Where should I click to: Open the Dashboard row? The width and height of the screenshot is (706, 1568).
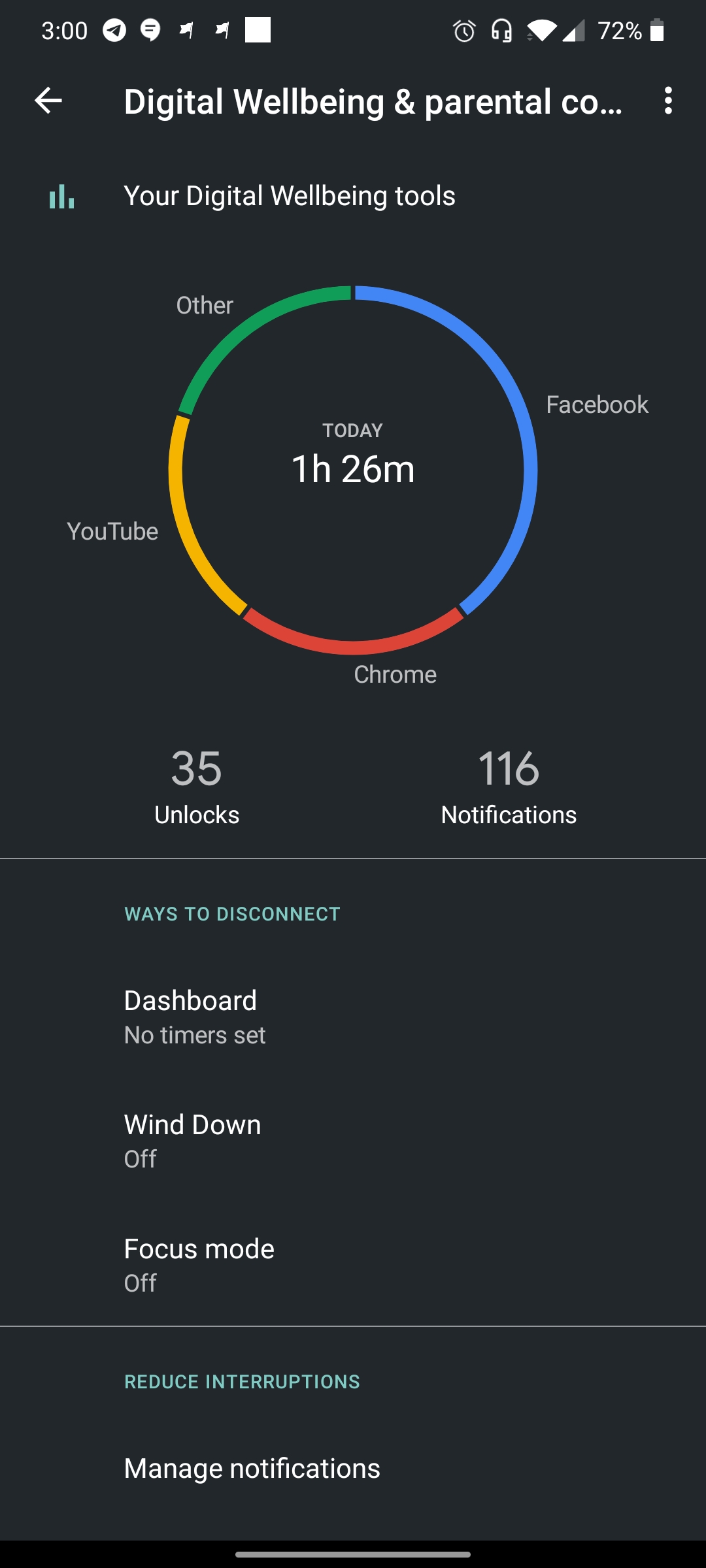click(353, 1017)
